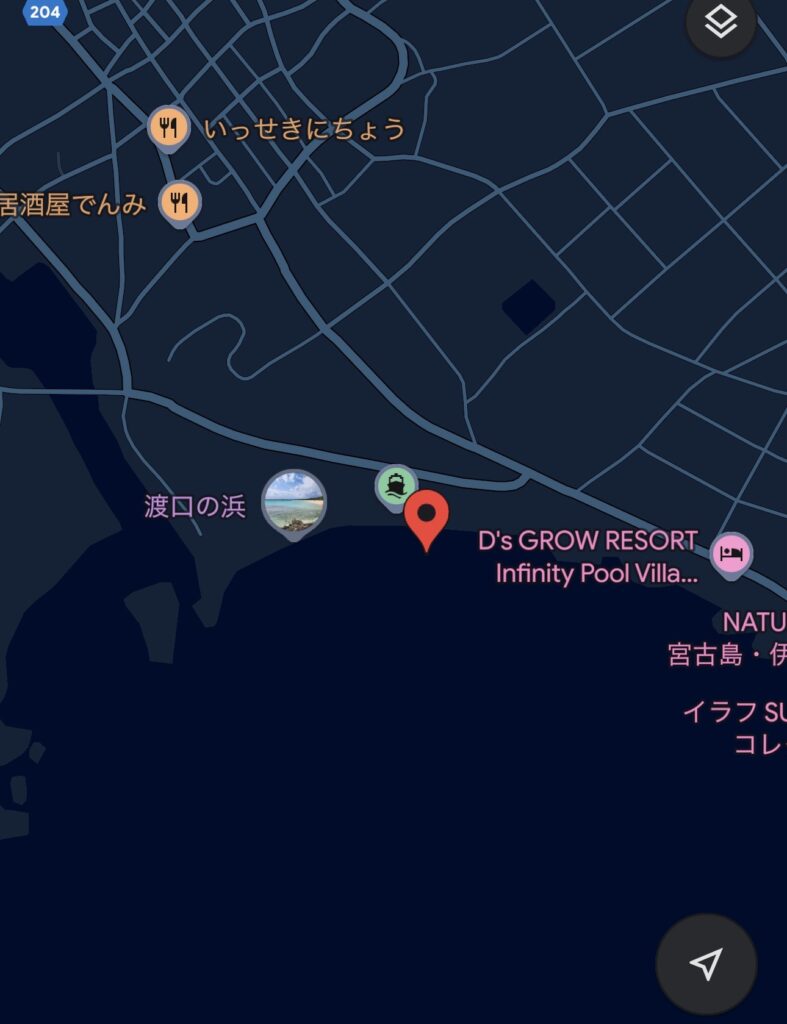Open the いっせきにちょう restaurant marker
This screenshot has width=787, height=1024.
pos(169,128)
